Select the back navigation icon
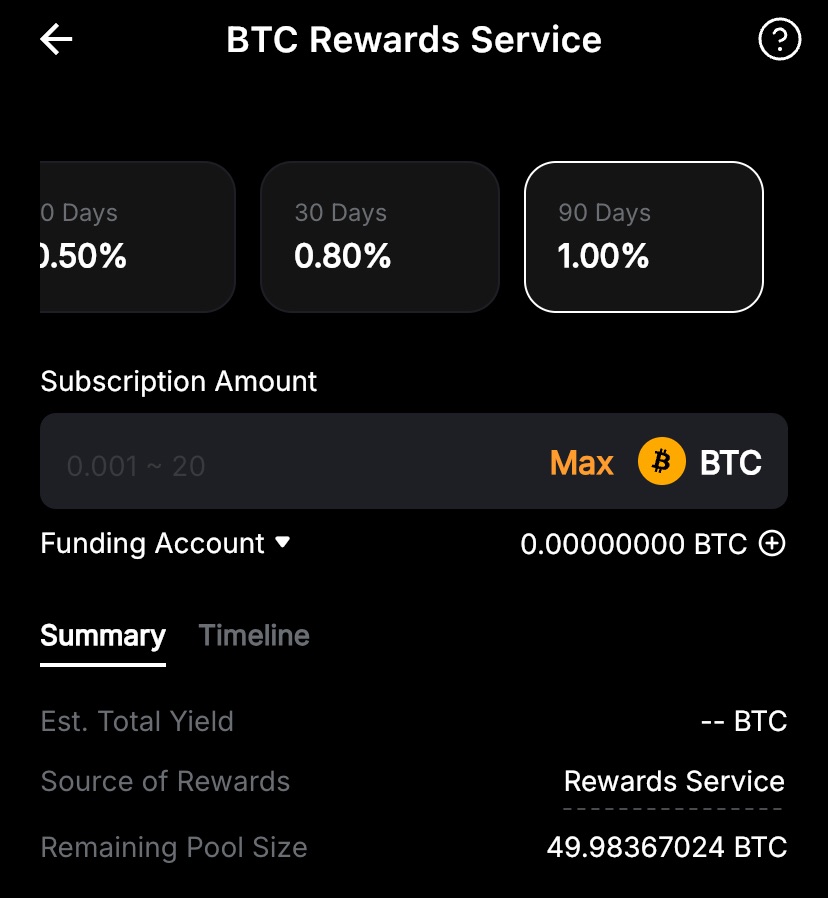 (55, 40)
